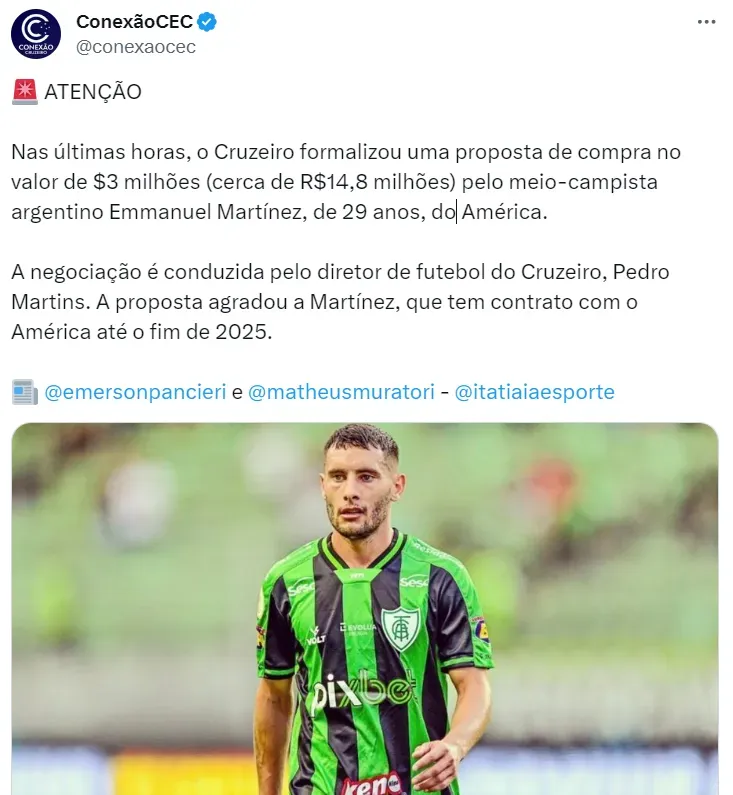Enlarge the attached player photo
This screenshot has width=733, height=795.
click(365, 608)
